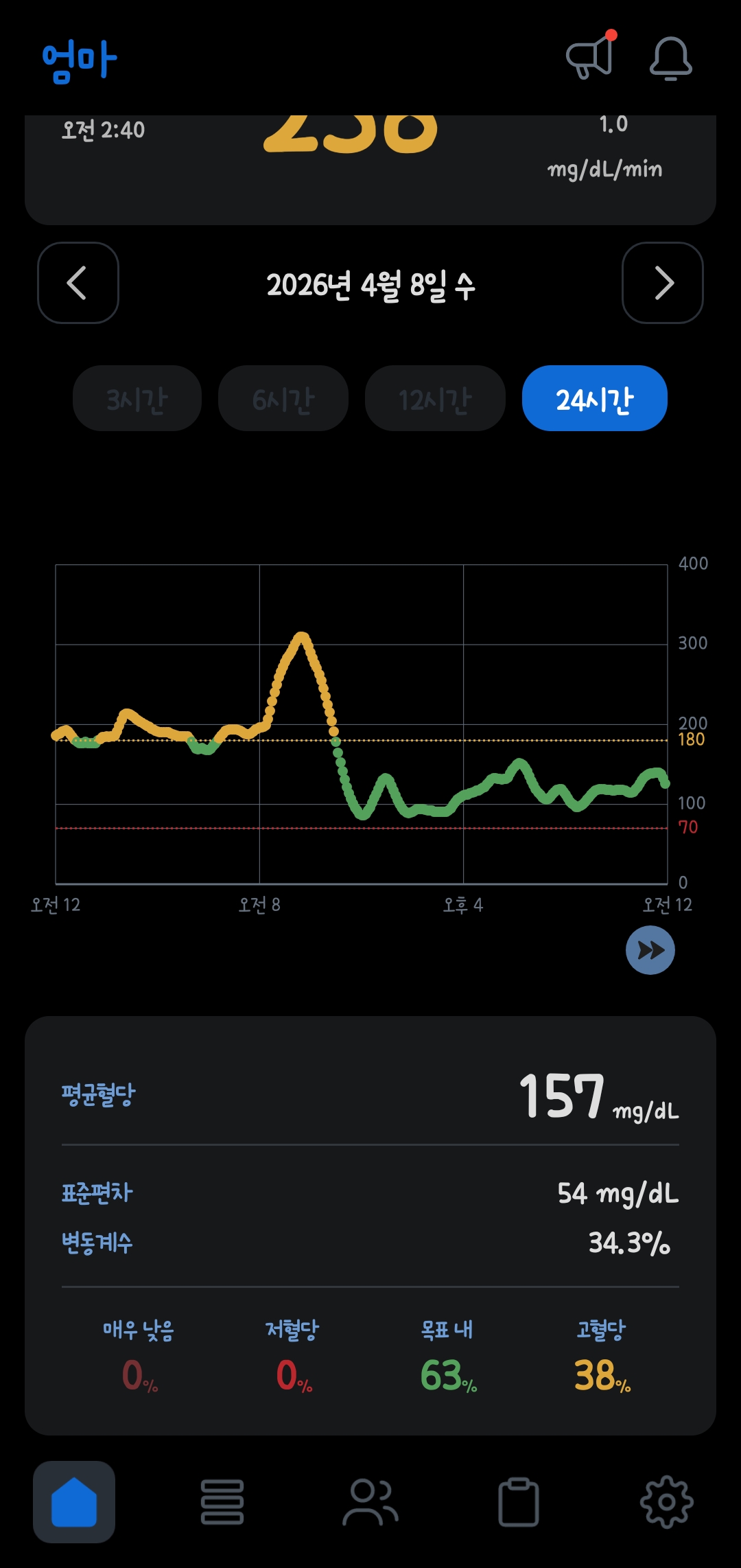Show the 12시간 graph range
The height and width of the screenshot is (1568, 741).
coord(435,399)
